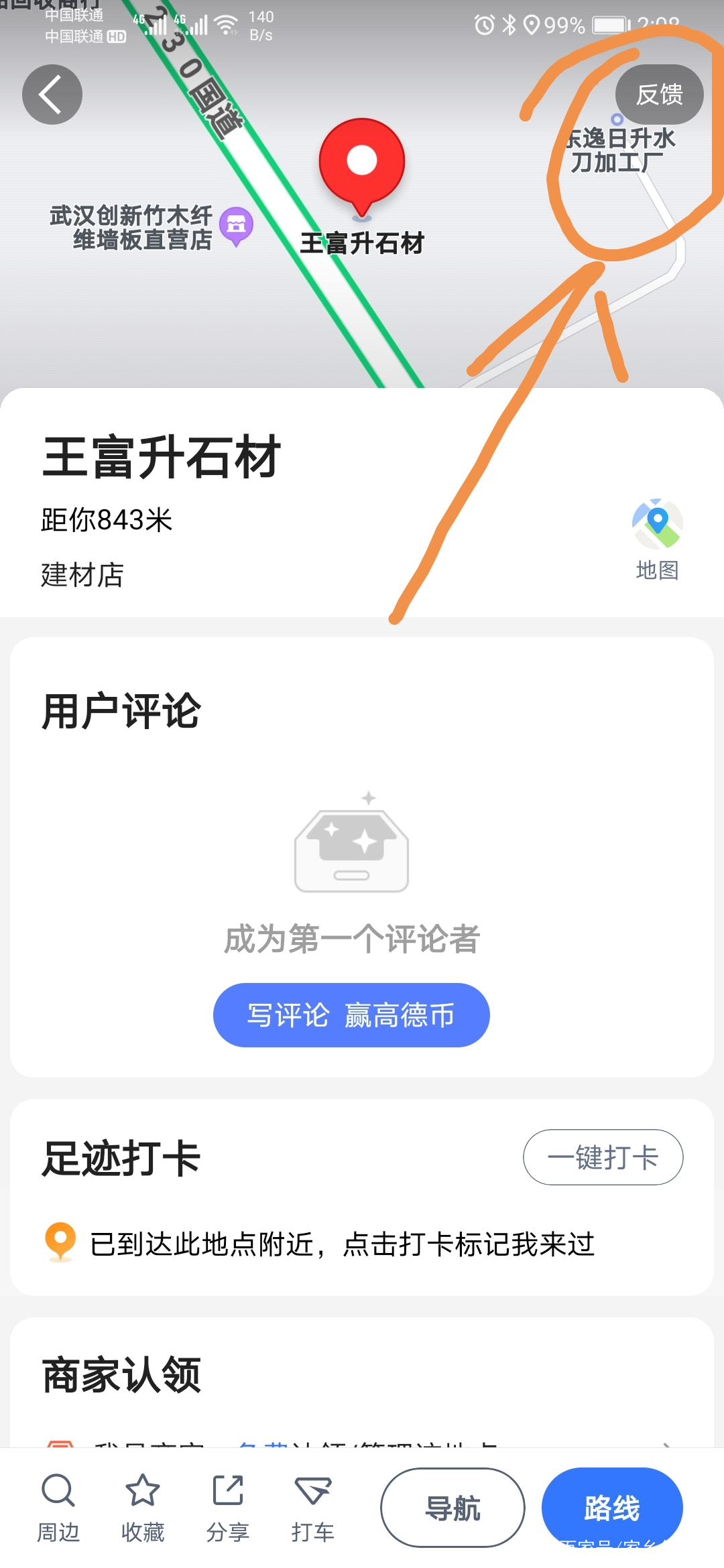Open the 反馈 feedback button
The image size is (724, 1568).
[x=660, y=94]
